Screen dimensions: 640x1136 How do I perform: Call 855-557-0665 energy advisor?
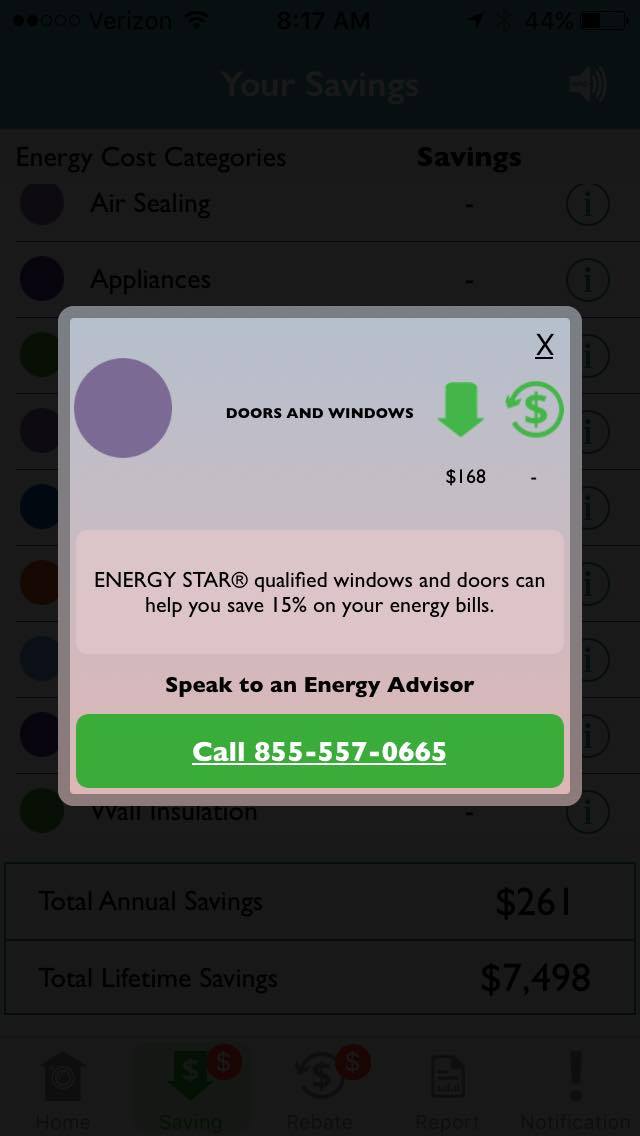320,751
